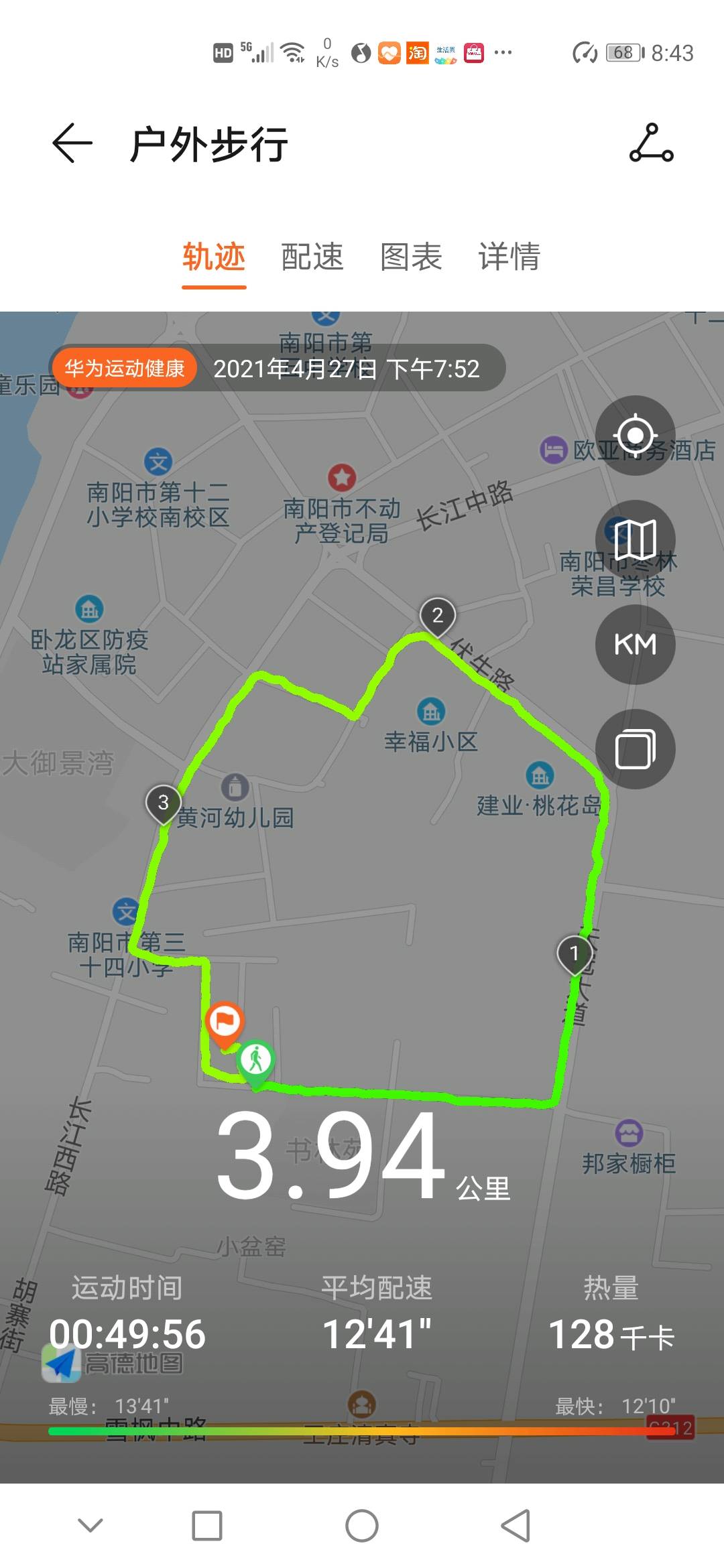
Task: Switch to the 图表 tab
Action: point(411,257)
